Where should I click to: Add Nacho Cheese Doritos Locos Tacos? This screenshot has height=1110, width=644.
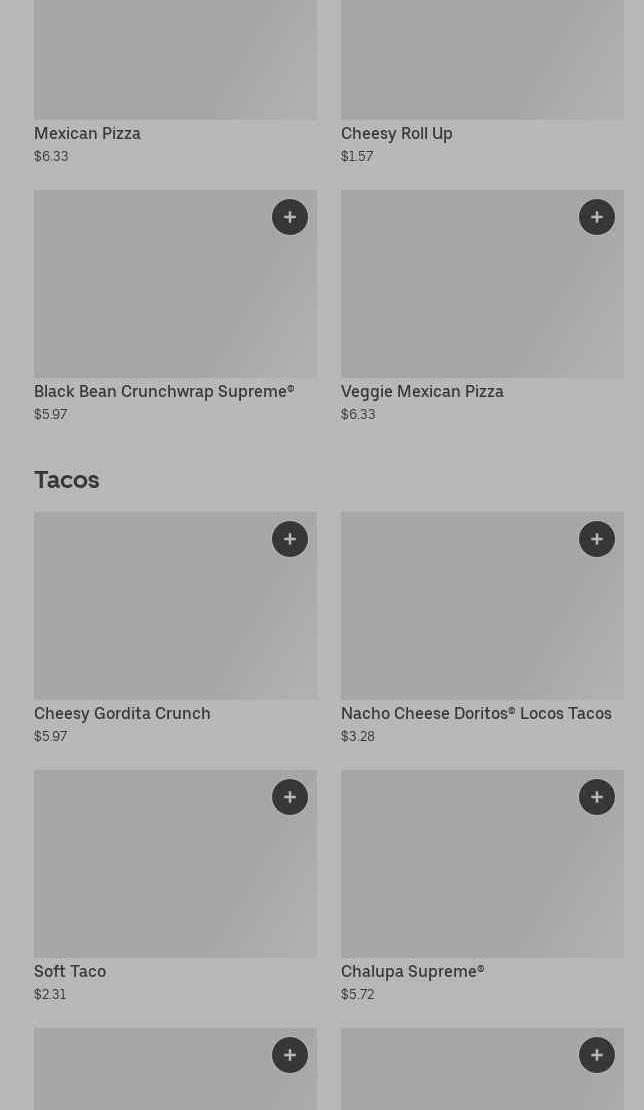597,539
